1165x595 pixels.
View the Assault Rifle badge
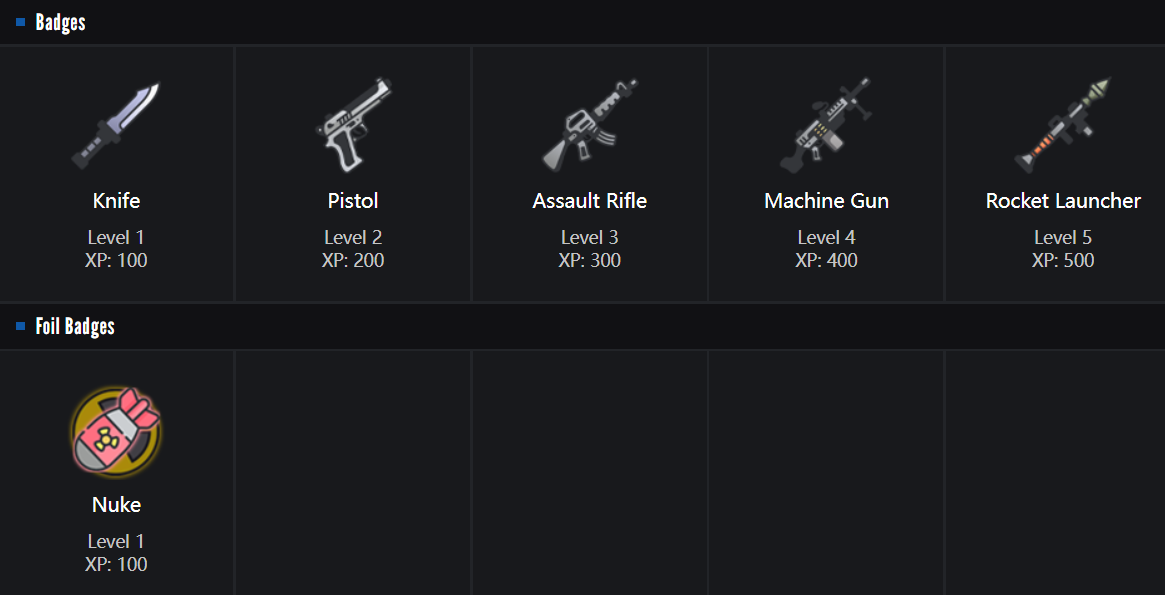pyautogui.click(x=590, y=126)
